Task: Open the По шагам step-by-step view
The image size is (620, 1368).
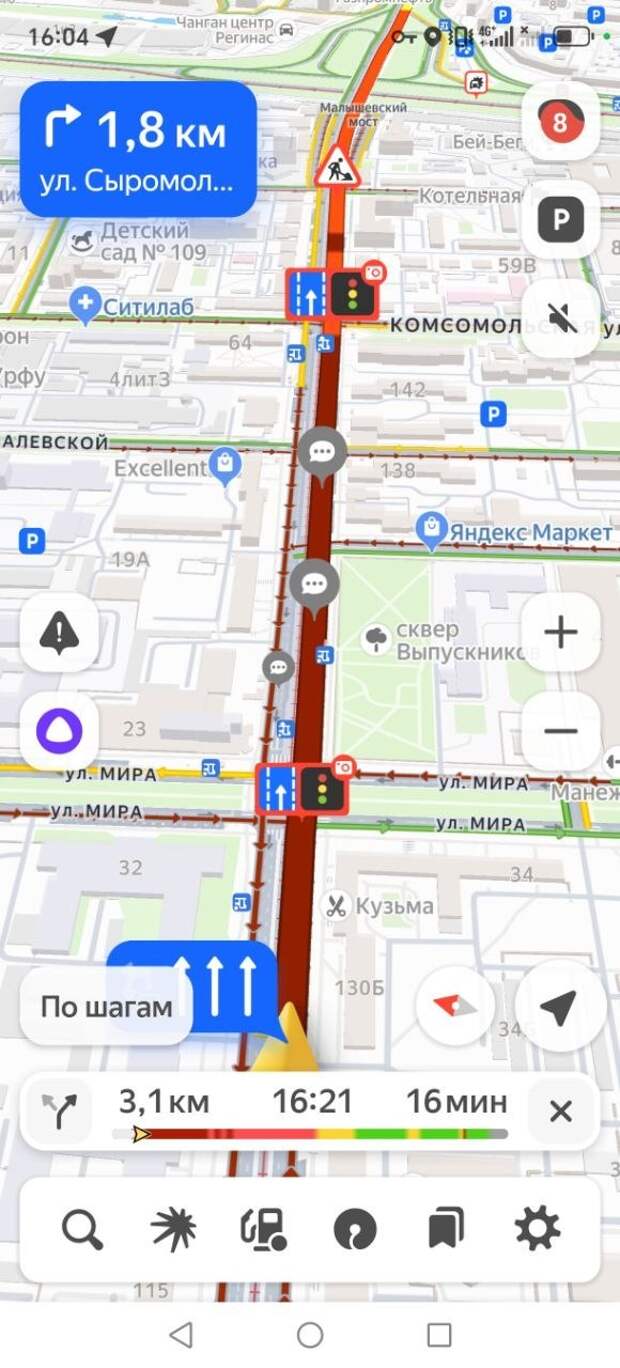Action: coord(106,1007)
